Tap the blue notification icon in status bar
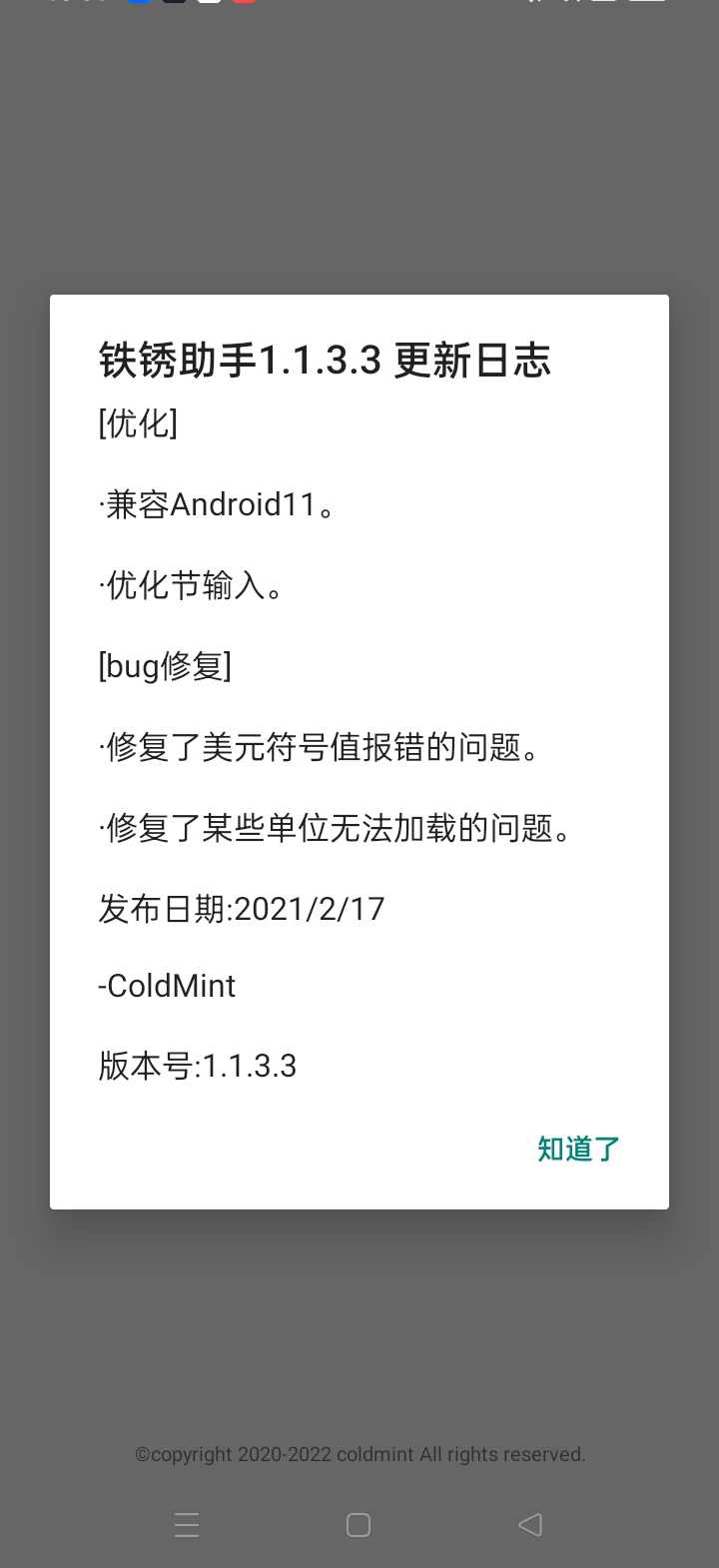 pyautogui.click(x=137, y=4)
